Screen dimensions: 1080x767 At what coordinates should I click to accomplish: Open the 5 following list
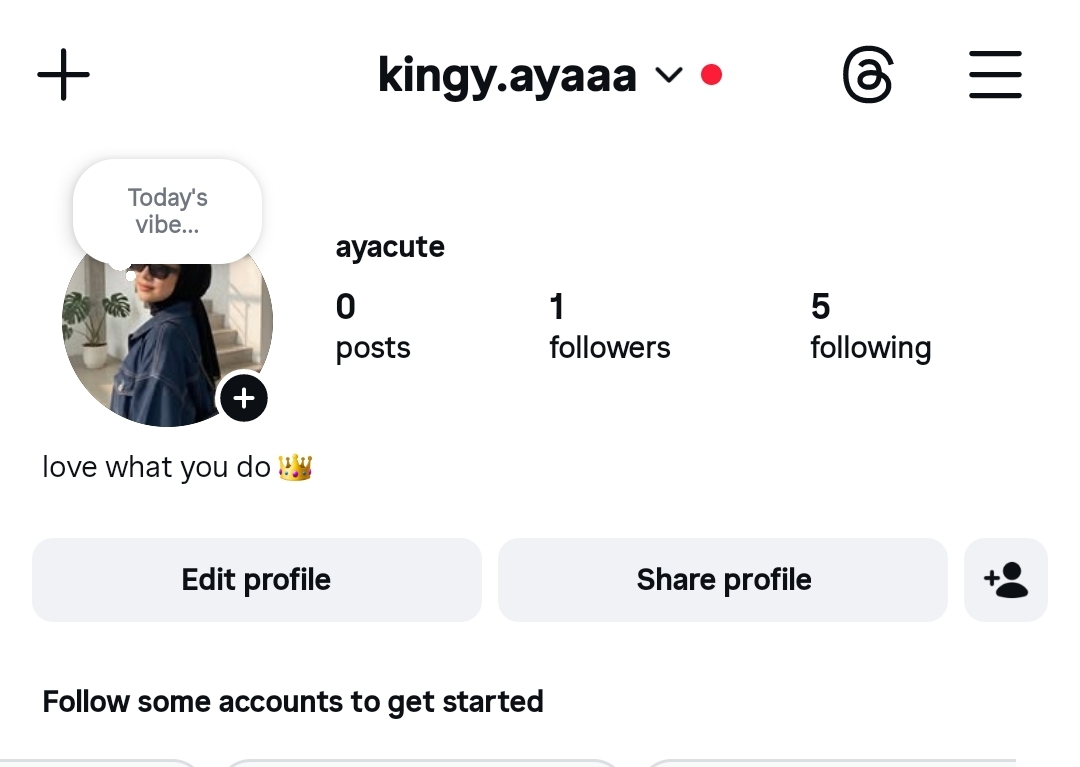click(x=870, y=326)
